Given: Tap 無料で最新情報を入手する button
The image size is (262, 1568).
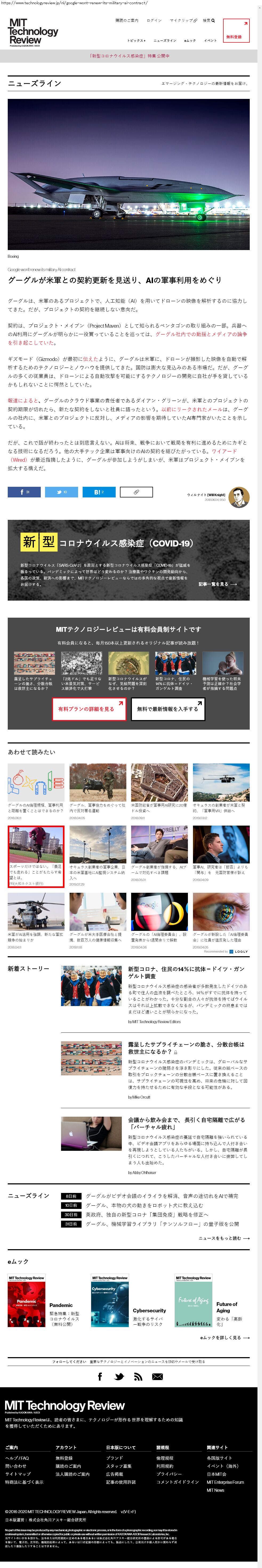Looking at the screenshot, I should tap(167, 709).
